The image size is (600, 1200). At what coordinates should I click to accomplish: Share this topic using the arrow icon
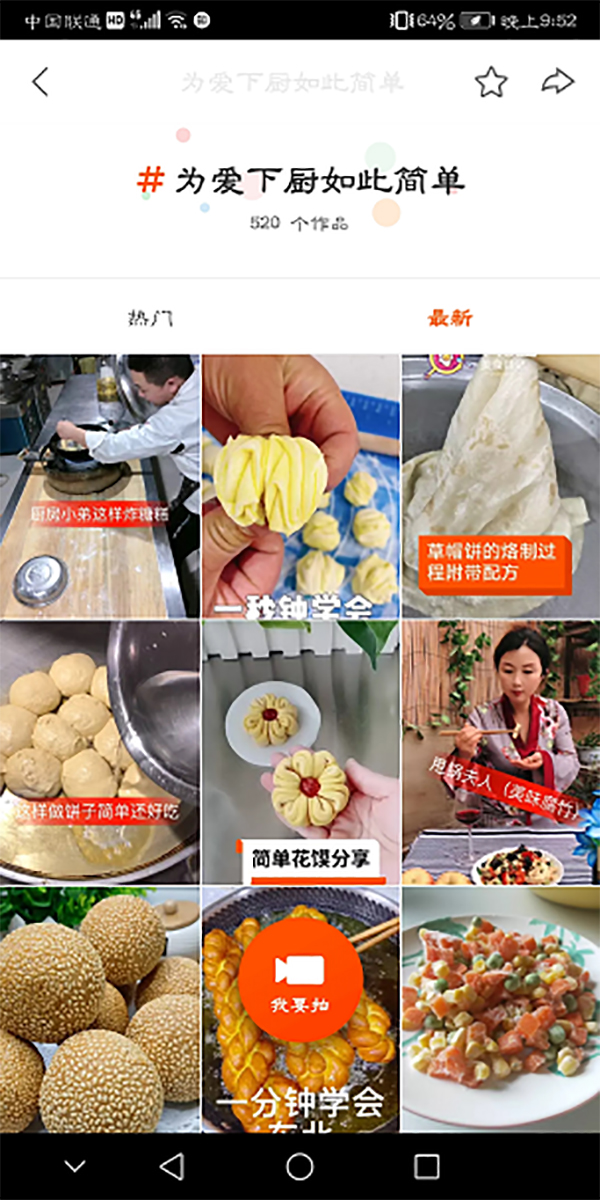coord(557,82)
